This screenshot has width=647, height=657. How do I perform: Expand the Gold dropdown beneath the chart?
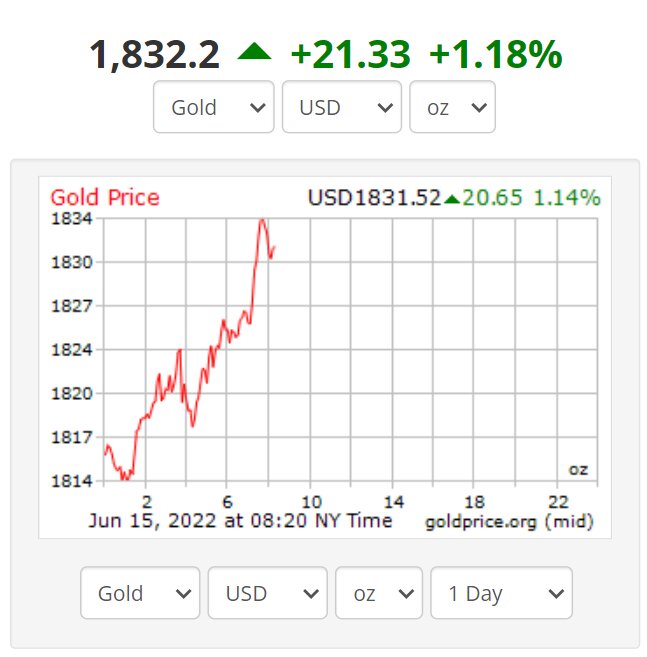[x=140, y=593]
